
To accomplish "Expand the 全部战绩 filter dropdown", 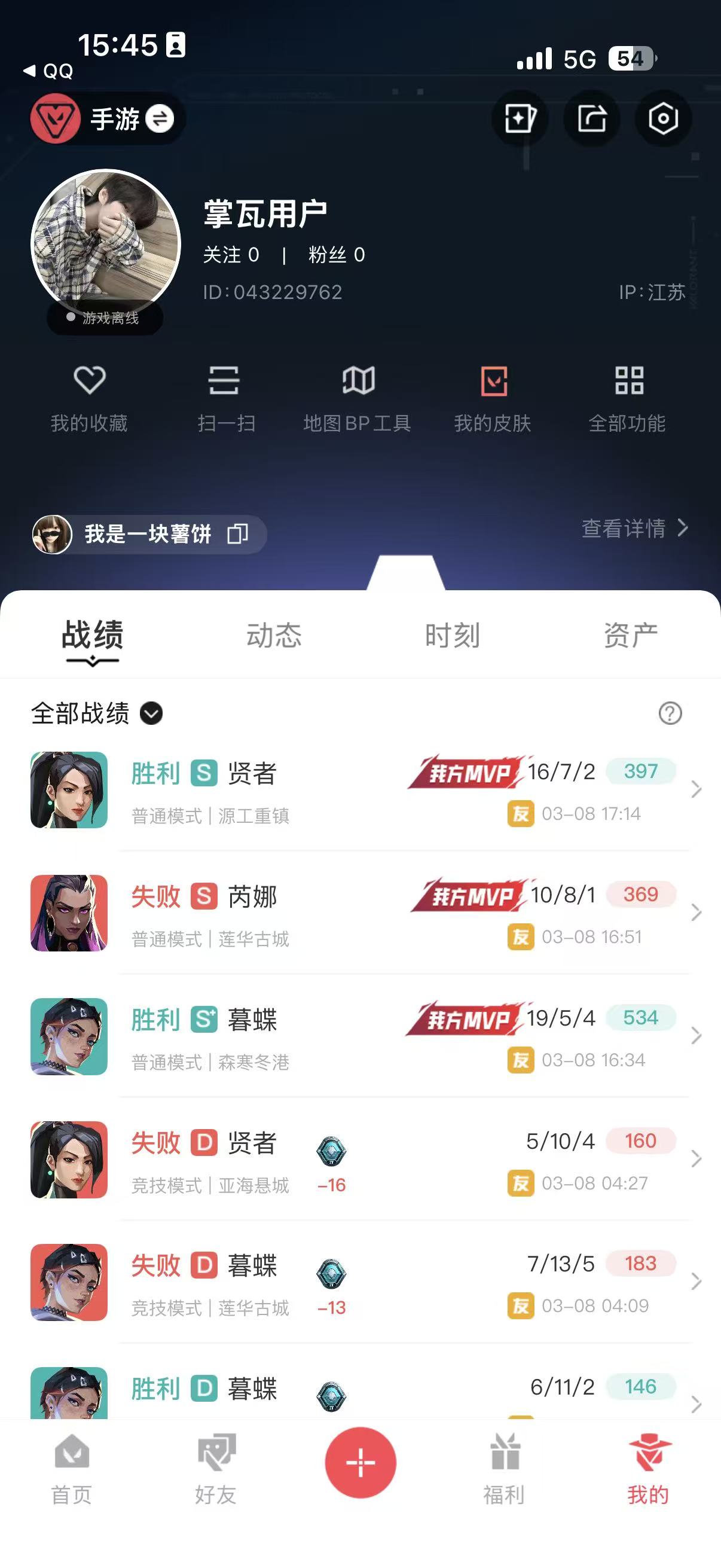I will click(x=151, y=713).
